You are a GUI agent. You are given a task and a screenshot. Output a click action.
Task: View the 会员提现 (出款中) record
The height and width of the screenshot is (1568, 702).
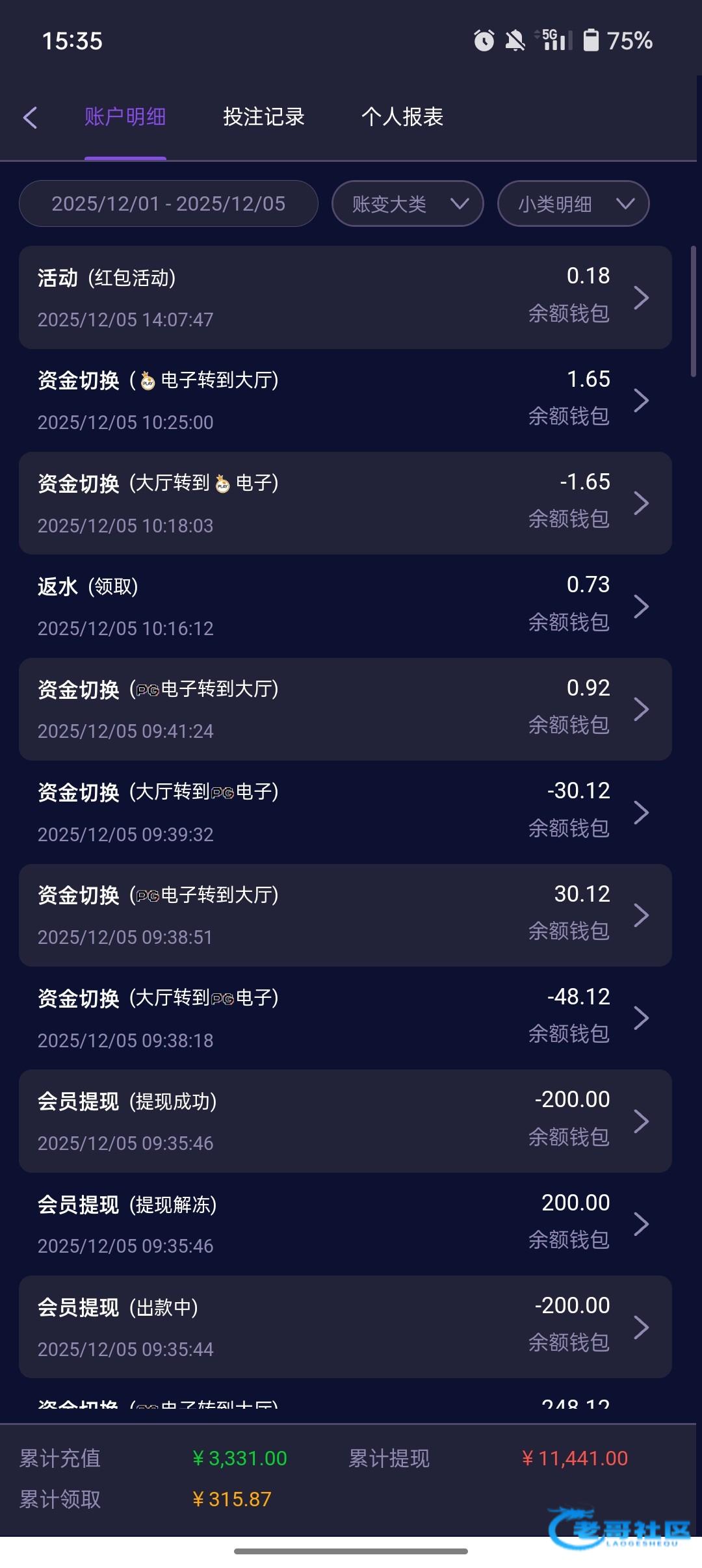tap(345, 1327)
